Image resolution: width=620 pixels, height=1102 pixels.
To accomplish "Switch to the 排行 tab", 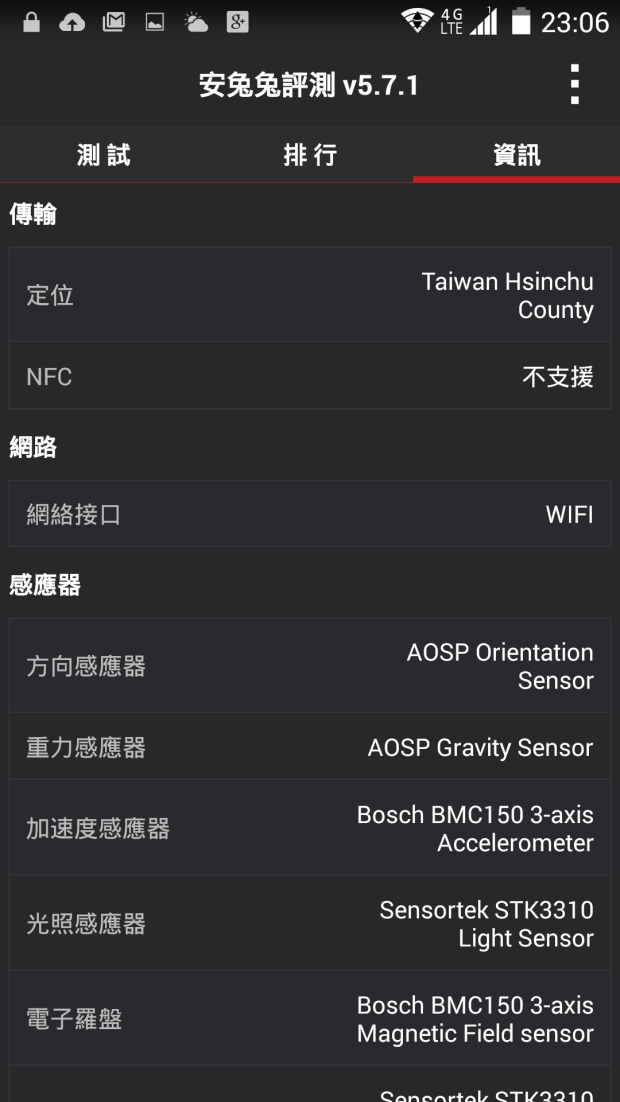I will click(310, 155).
